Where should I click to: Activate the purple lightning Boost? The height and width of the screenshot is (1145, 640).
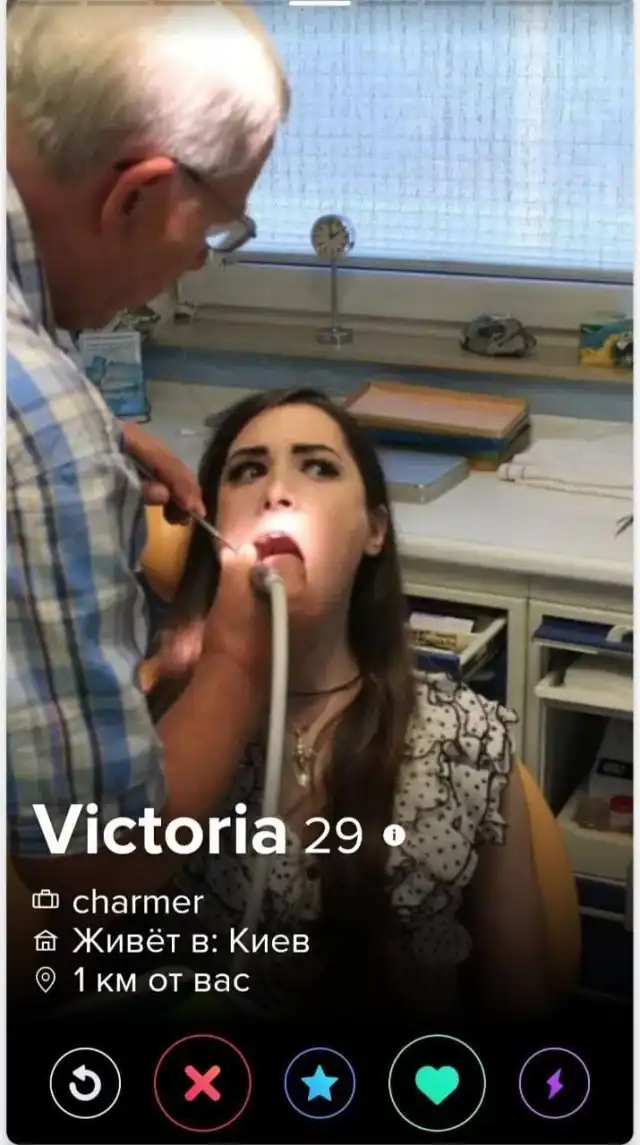pos(554,1083)
